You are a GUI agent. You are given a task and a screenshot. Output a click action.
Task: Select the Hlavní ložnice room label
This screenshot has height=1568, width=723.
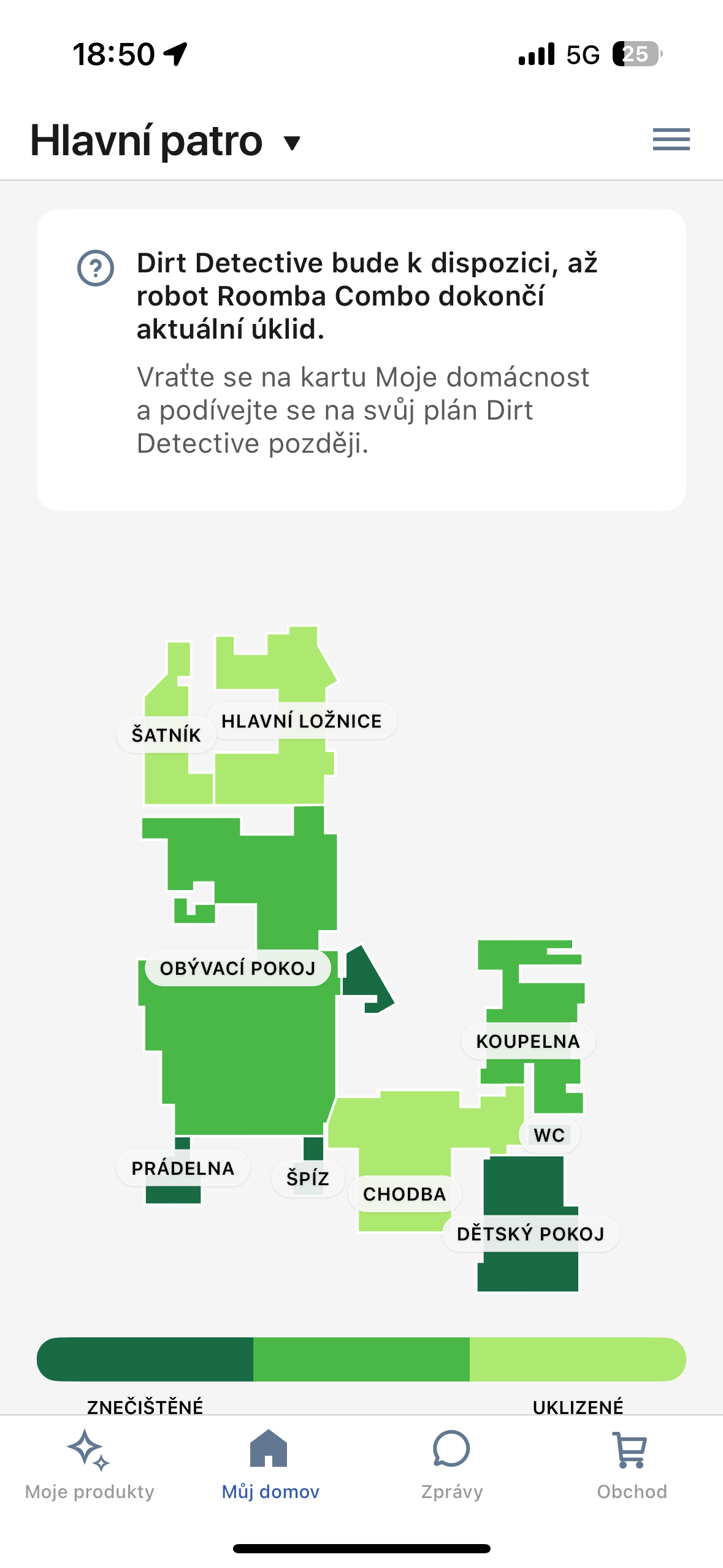(x=301, y=721)
